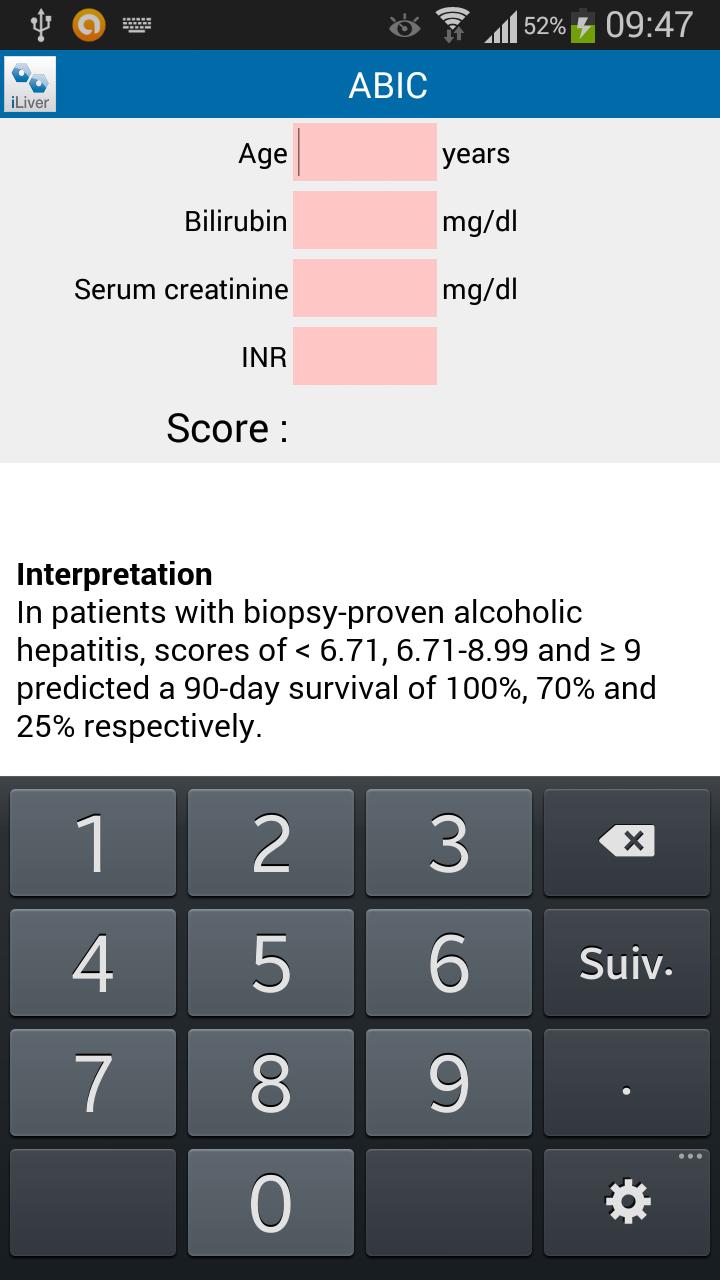The image size is (720, 1280).
Task: Tap the 9 key on keypad
Action: coord(448,1082)
